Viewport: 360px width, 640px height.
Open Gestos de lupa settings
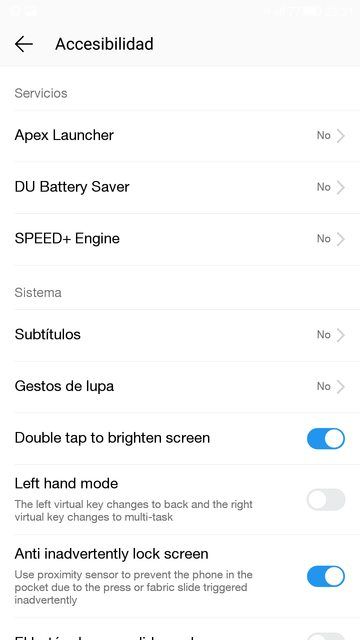pos(180,387)
